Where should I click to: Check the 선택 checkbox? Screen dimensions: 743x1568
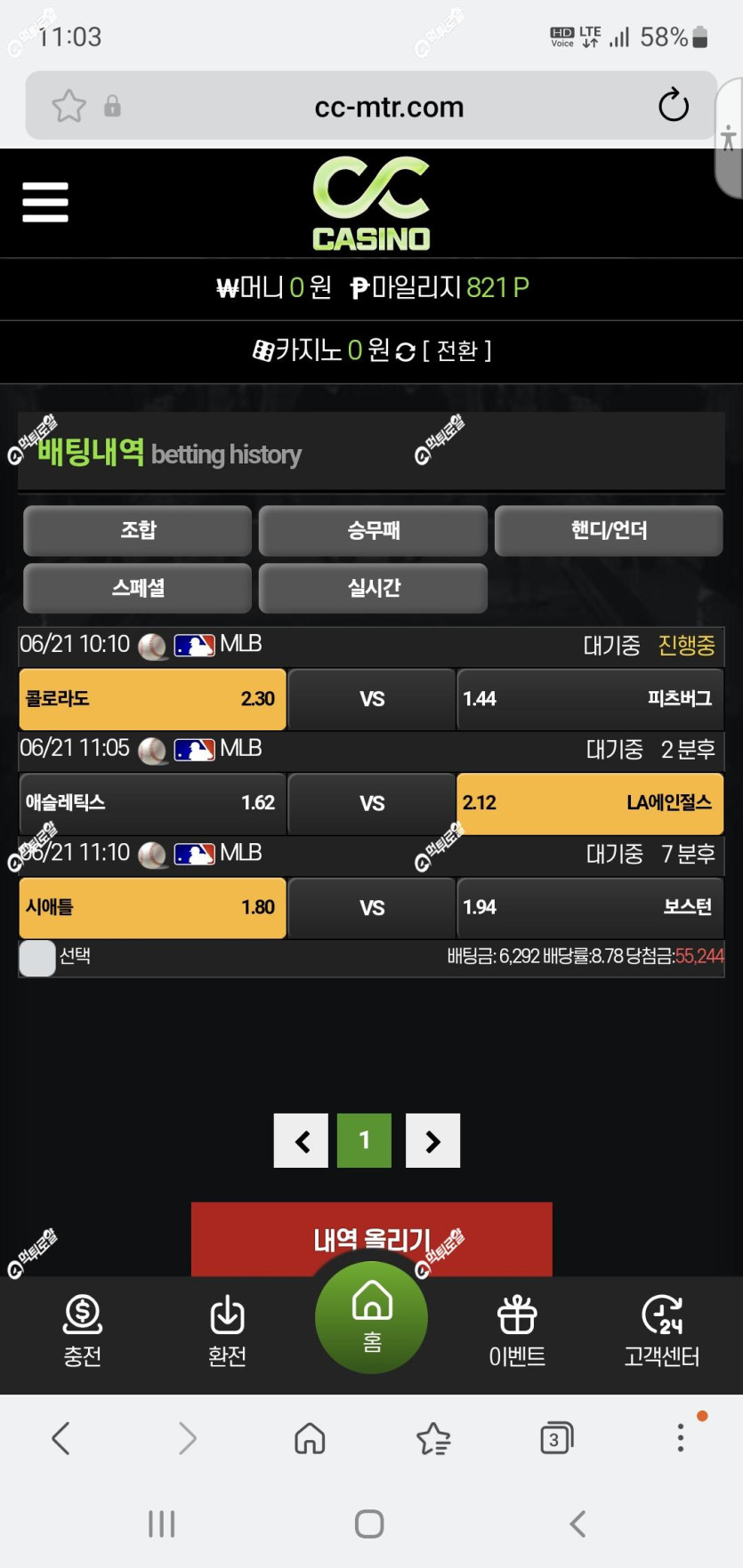tap(37, 959)
